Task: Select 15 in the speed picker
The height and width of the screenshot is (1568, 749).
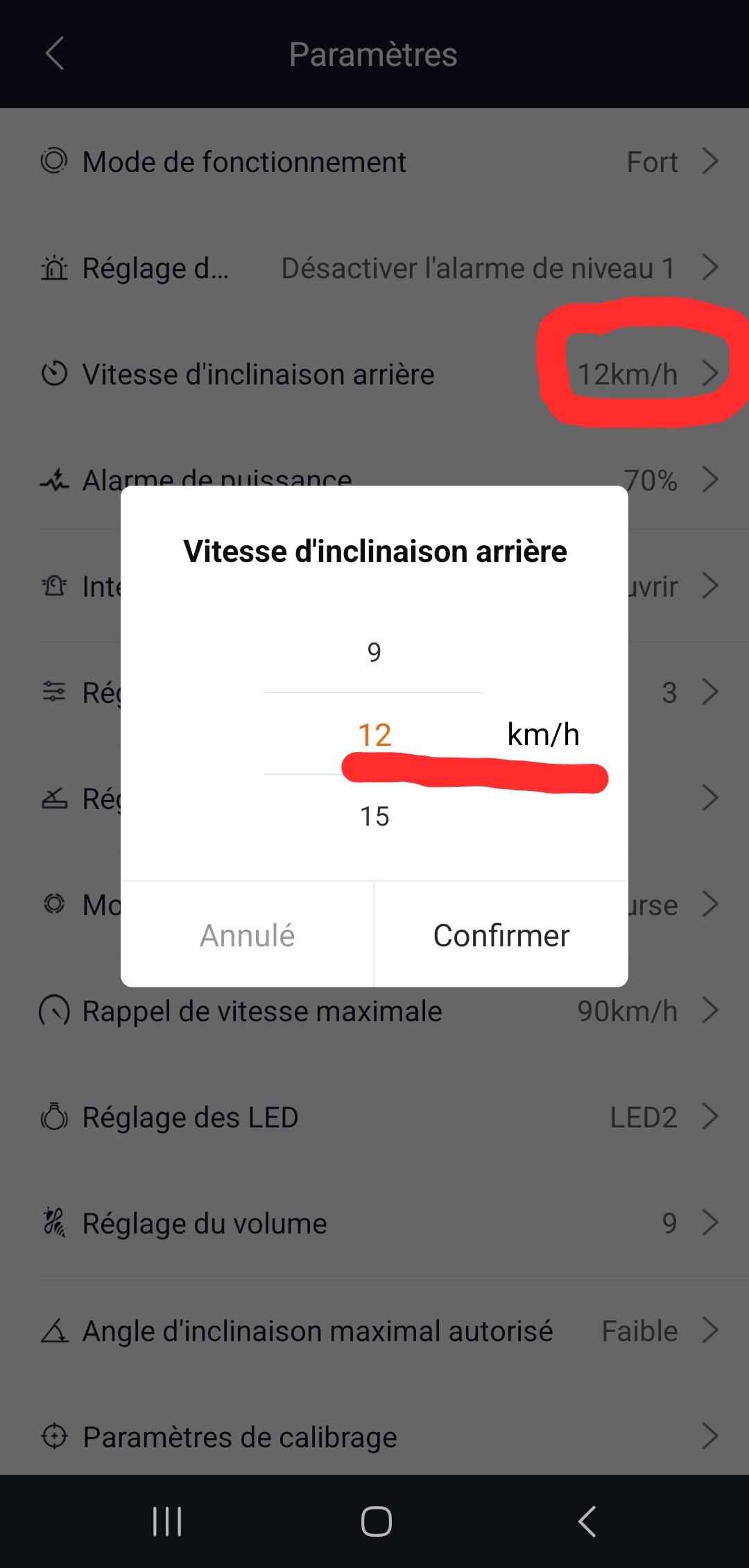Action: point(374,816)
